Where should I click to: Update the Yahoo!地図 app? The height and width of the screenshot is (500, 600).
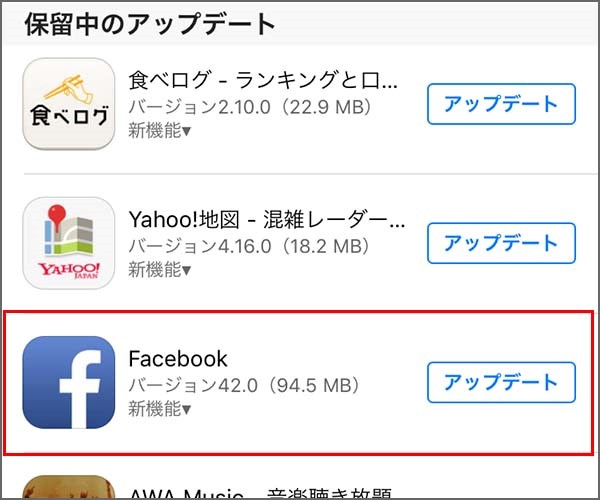coord(501,243)
